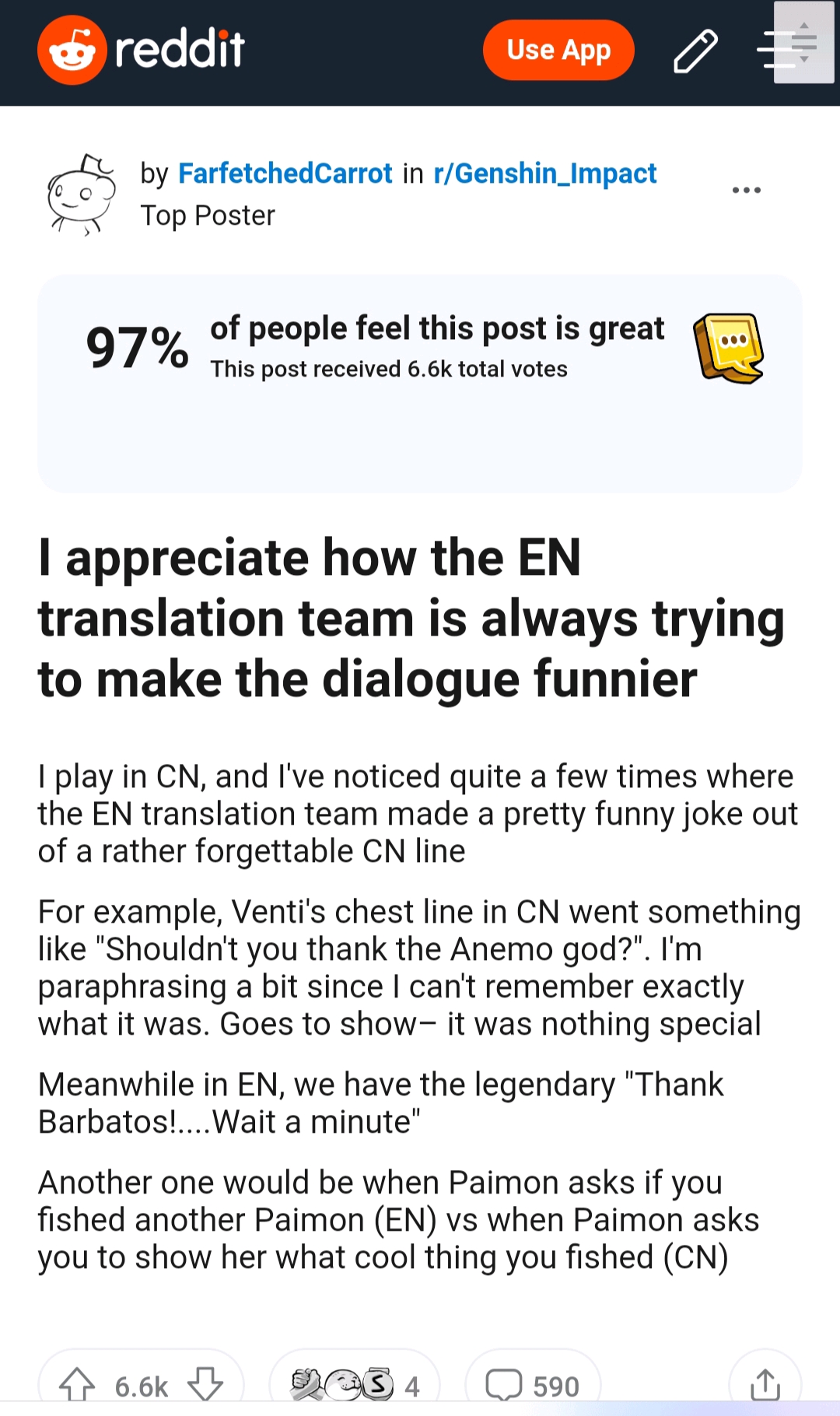The width and height of the screenshot is (840, 1416).
Task: Tap the Use App button
Action: 558,50
